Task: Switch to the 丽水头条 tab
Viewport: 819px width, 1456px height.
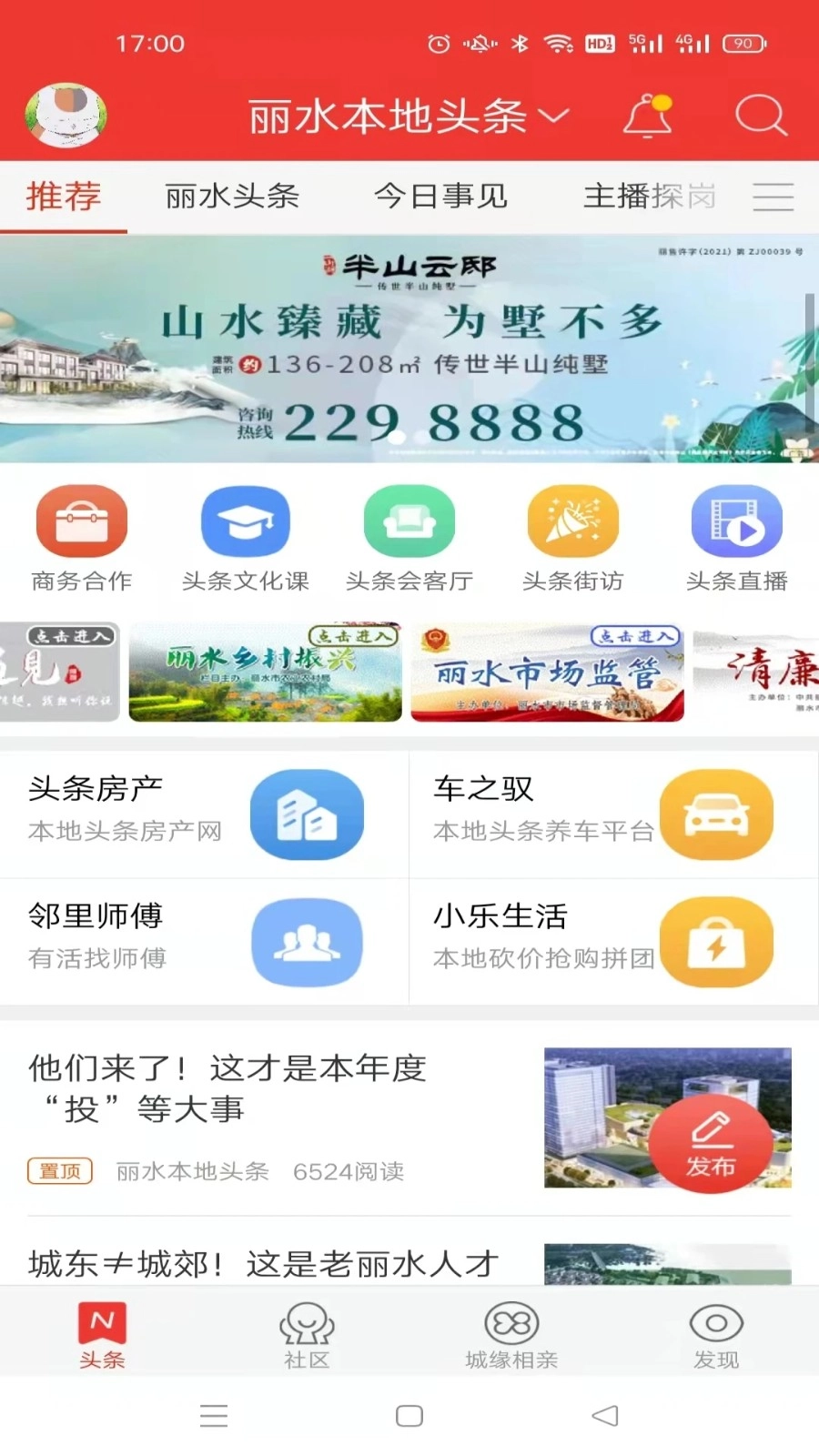Action: tap(230, 197)
